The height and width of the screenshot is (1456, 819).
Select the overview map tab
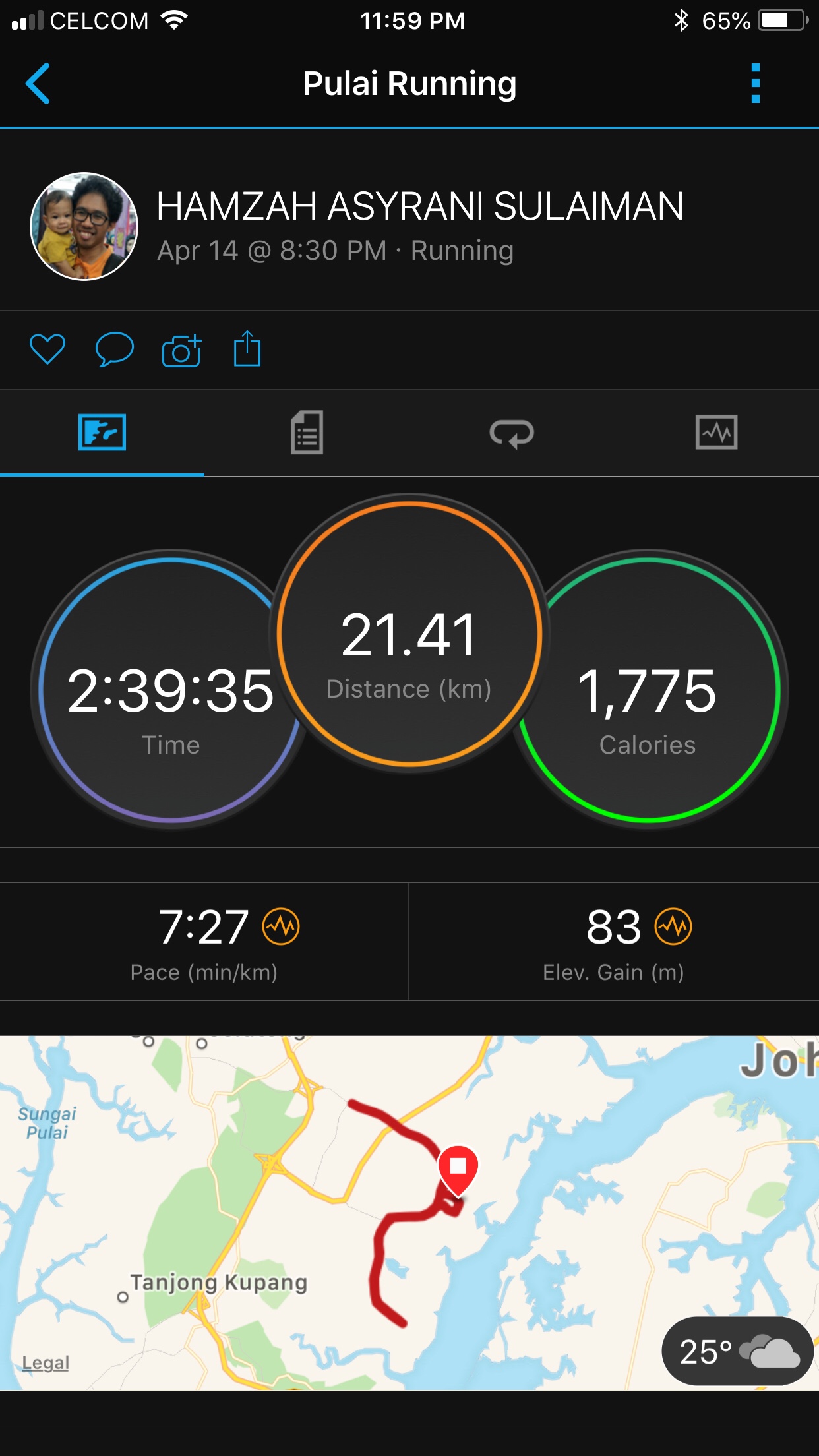pyautogui.click(x=102, y=433)
